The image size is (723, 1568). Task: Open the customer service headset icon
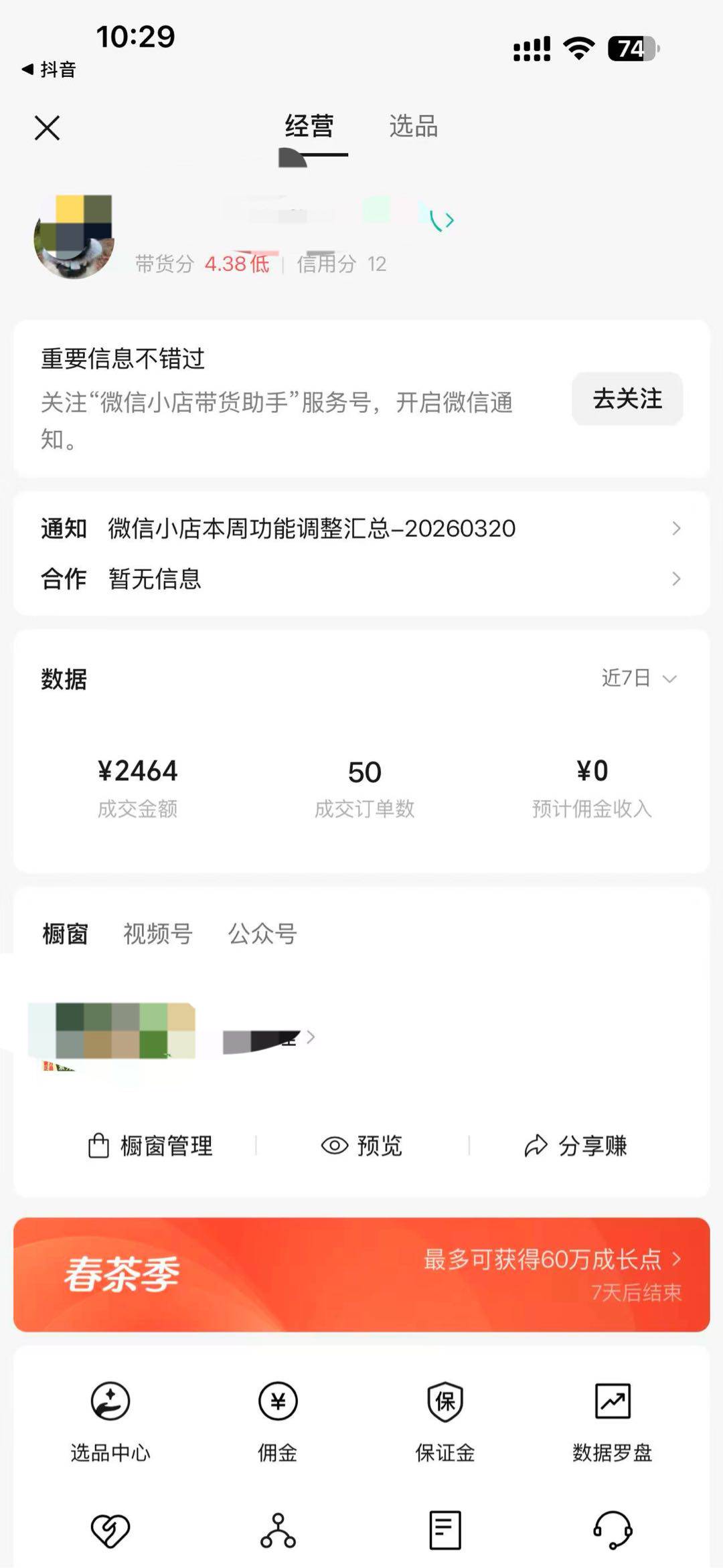613,1530
